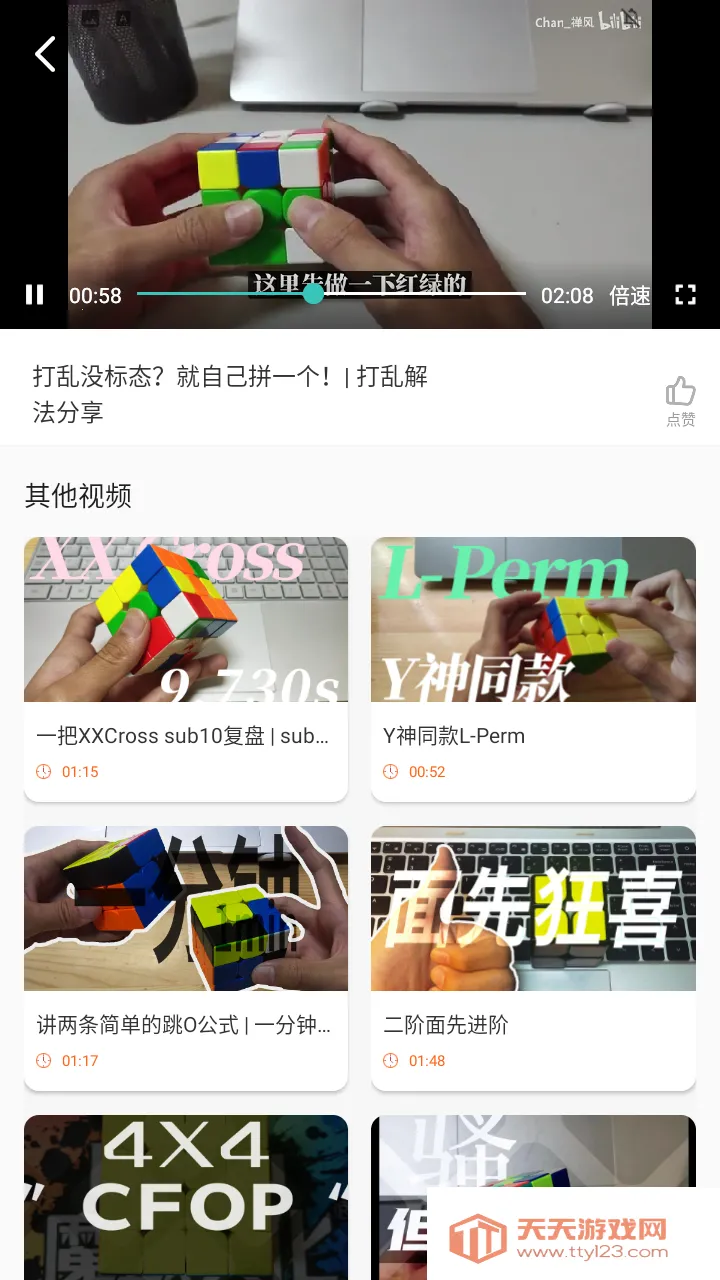Open the 一把XXCross sub10复盘 video
Screen dimensions: 720x1280
pos(186,668)
